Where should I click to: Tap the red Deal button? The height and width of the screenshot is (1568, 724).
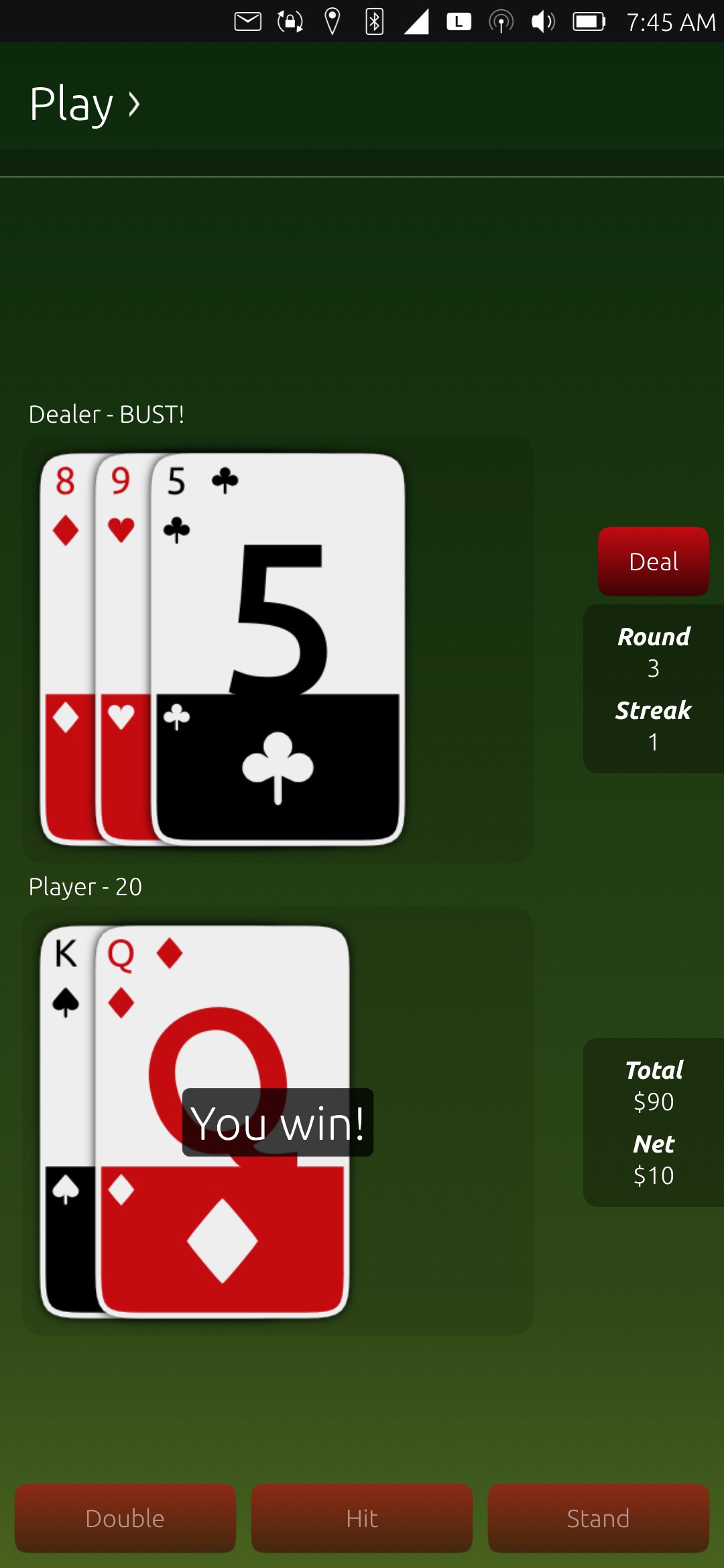pos(653,562)
